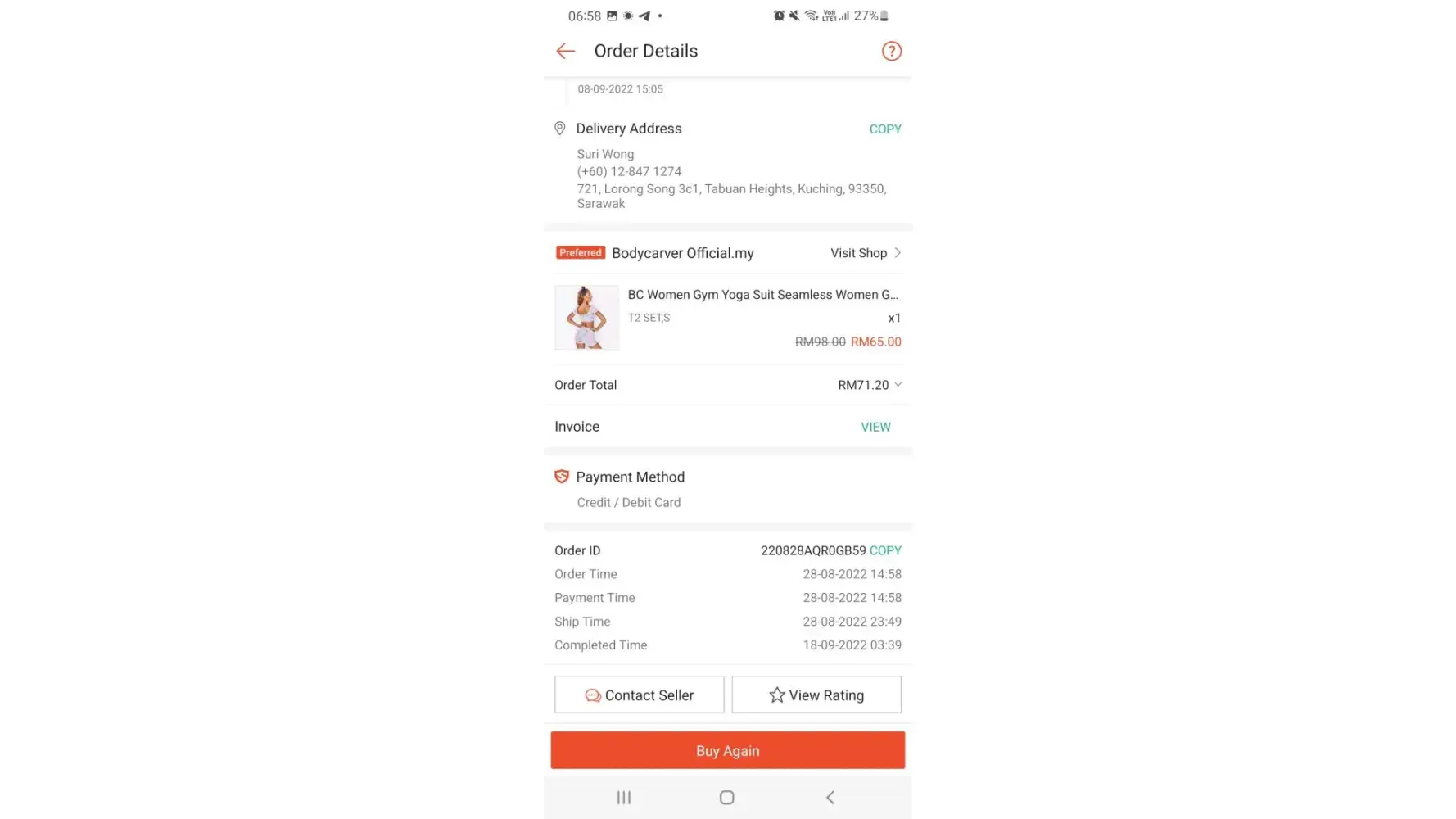Copy the delivery address
The image size is (1456, 819).
884,129
